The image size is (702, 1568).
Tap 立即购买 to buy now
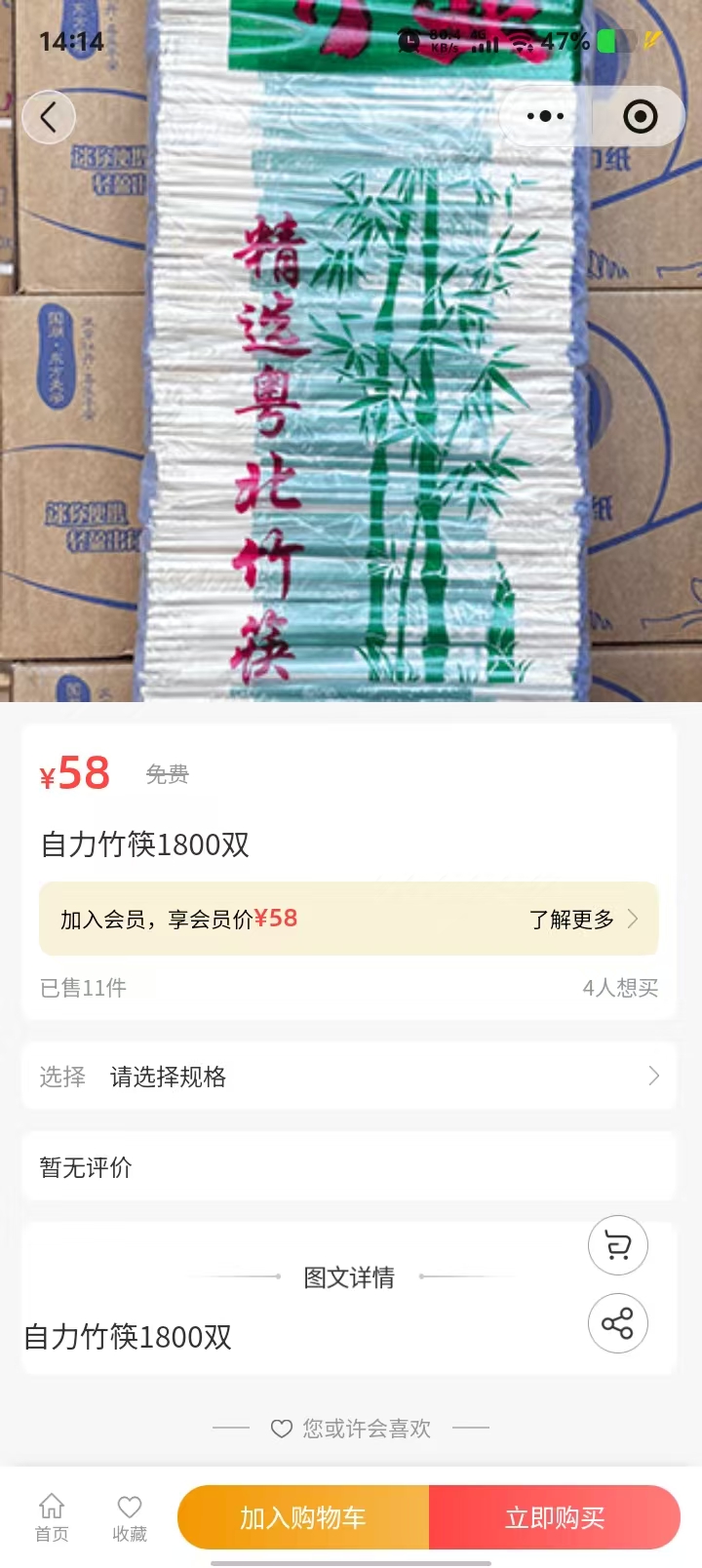(555, 1517)
